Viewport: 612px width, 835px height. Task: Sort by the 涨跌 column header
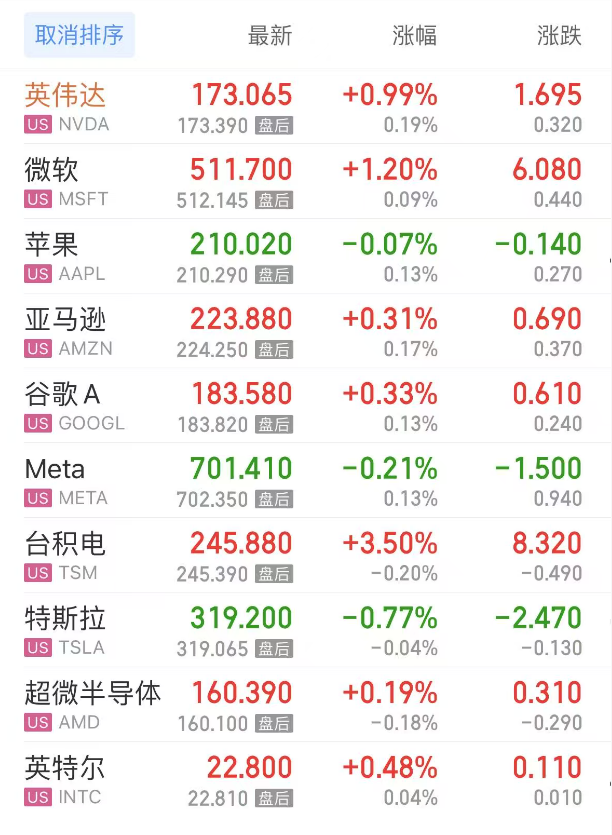point(559,36)
